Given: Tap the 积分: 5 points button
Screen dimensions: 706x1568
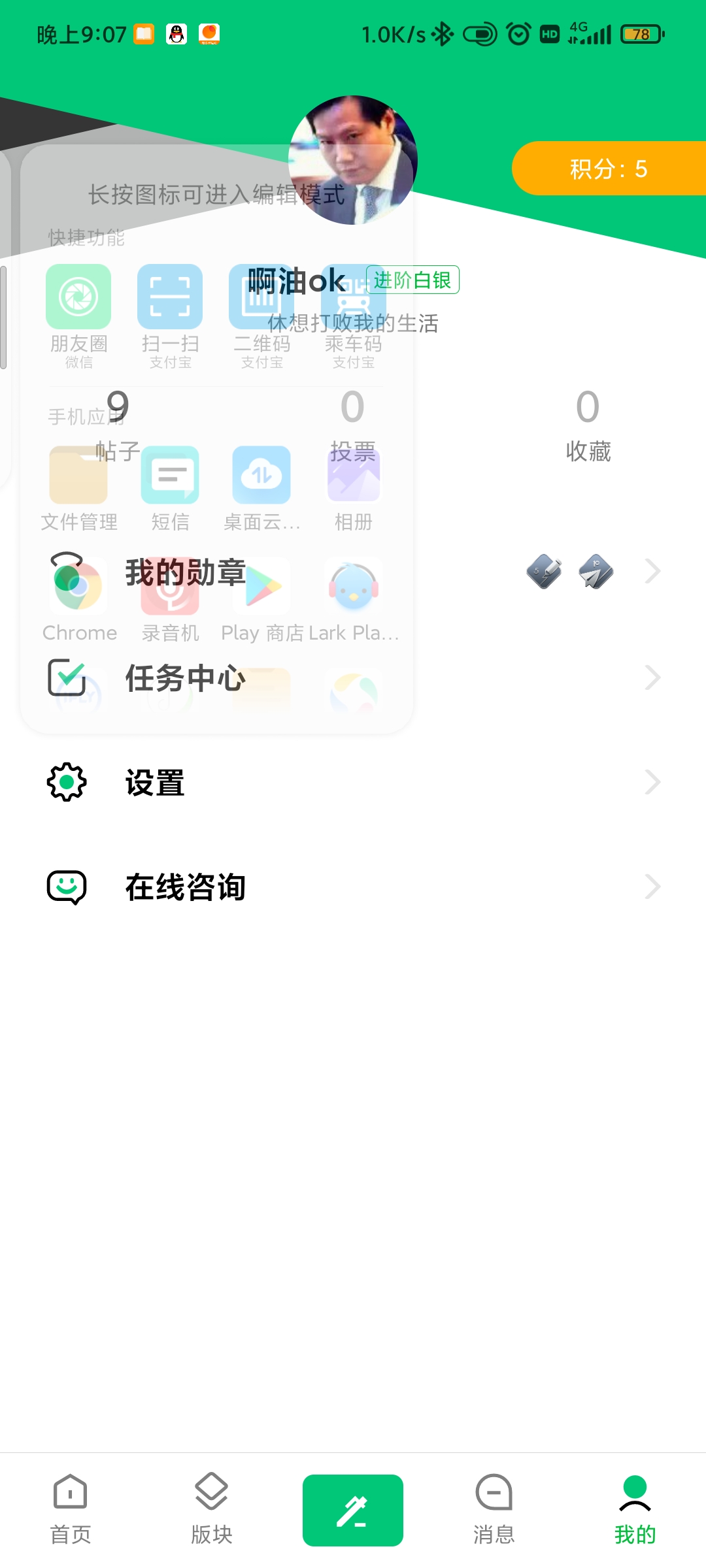Looking at the screenshot, I should (x=608, y=169).
